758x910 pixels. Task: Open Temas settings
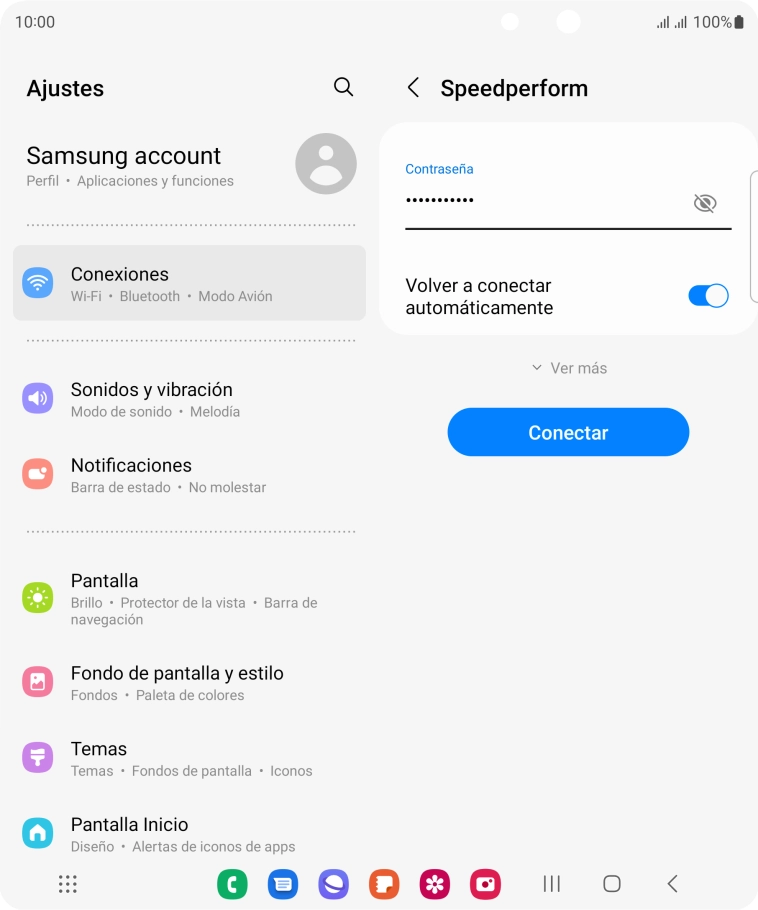click(x=190, y=759)
